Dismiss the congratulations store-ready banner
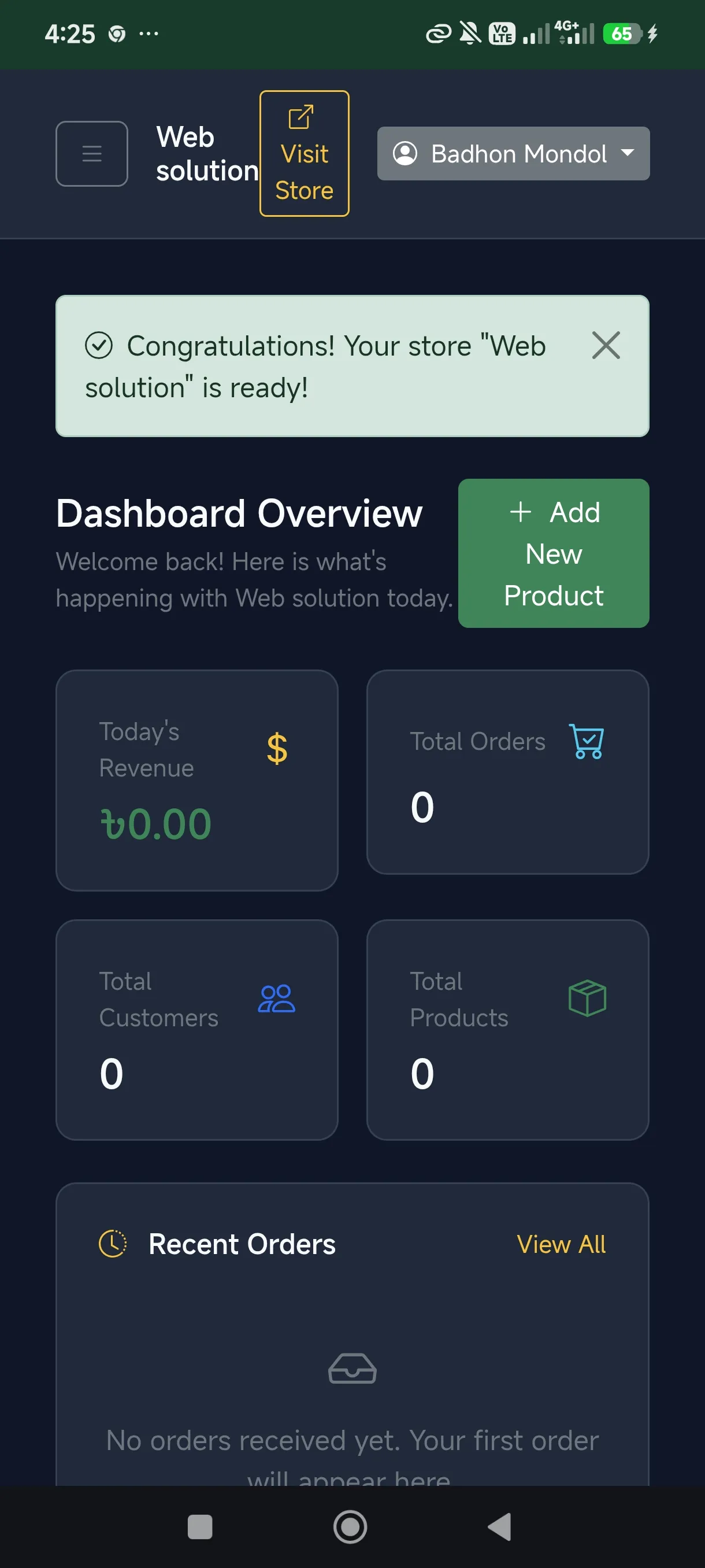The width and height of the screenshot is (705, 1568). tap(606, 345)
